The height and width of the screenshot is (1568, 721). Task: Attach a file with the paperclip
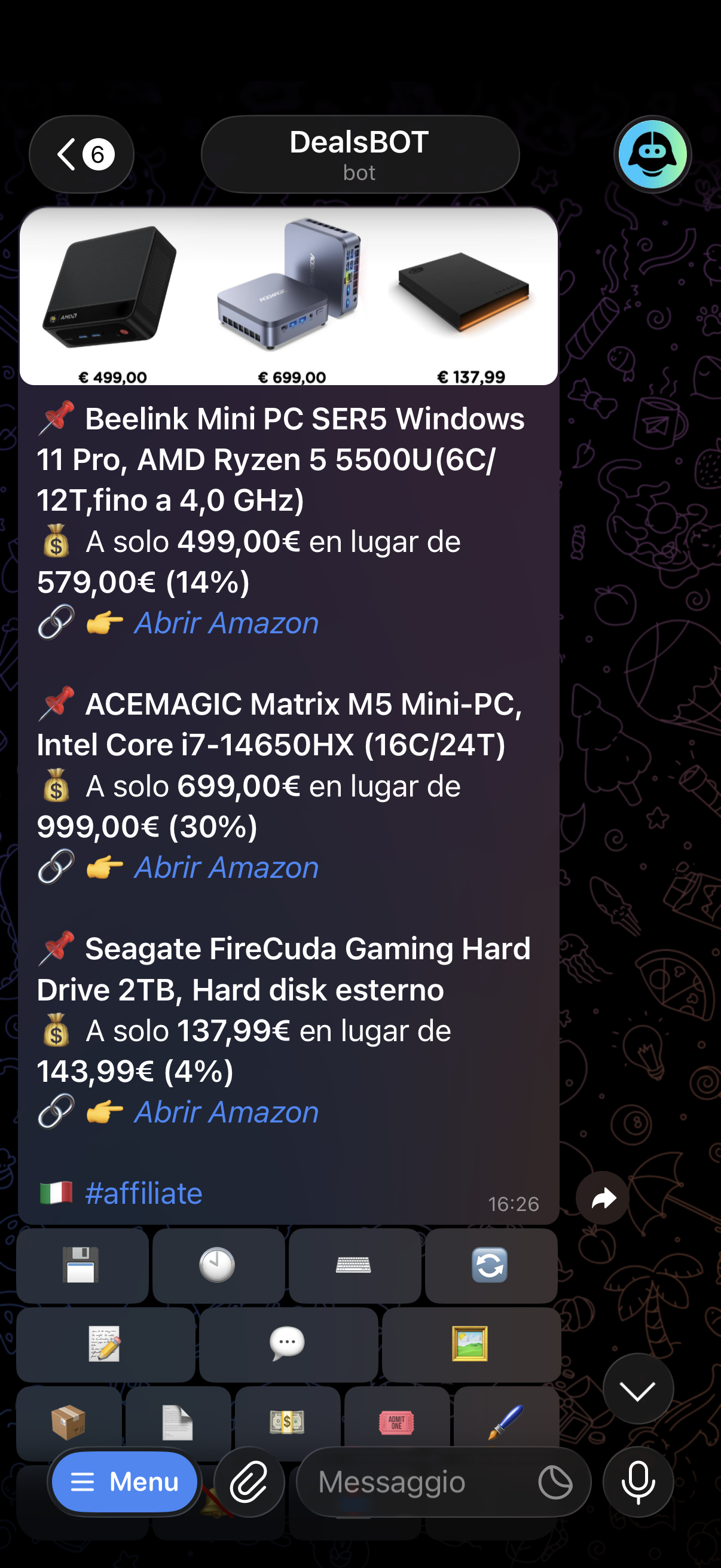[x=249, y=1481]
